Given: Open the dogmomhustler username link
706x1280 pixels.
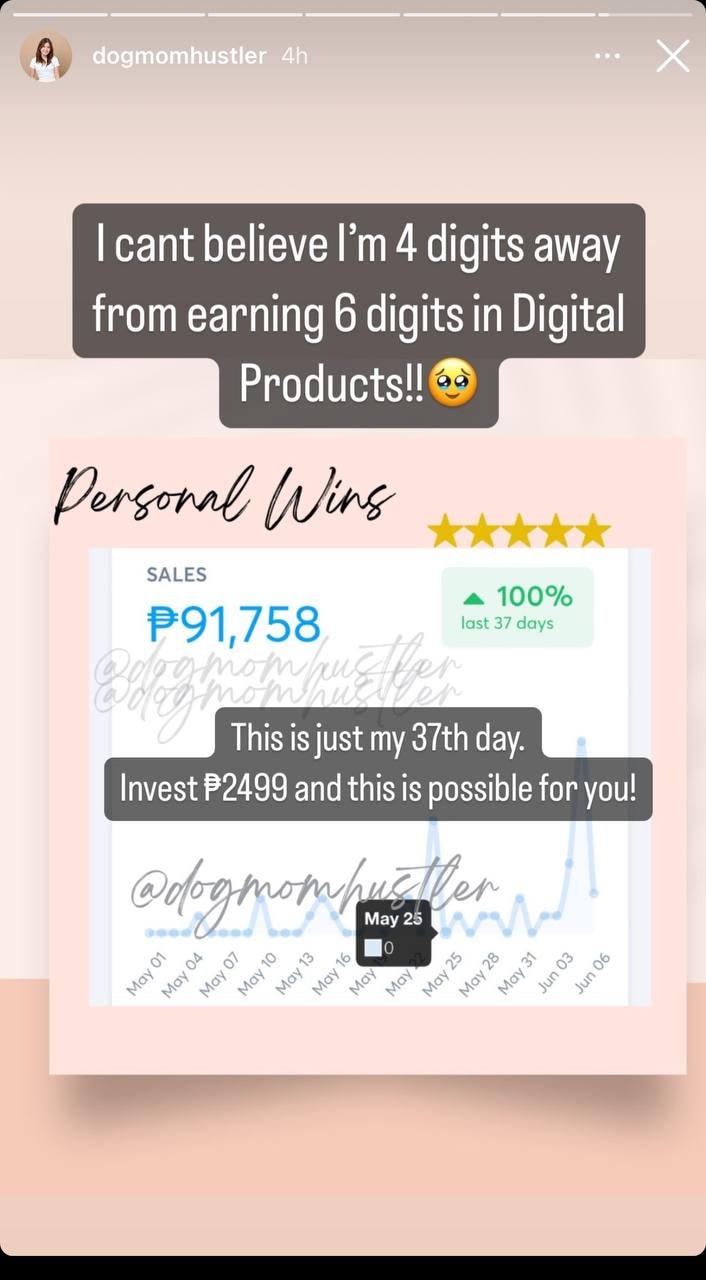Looking at the screenshot, I should (179, 56).
